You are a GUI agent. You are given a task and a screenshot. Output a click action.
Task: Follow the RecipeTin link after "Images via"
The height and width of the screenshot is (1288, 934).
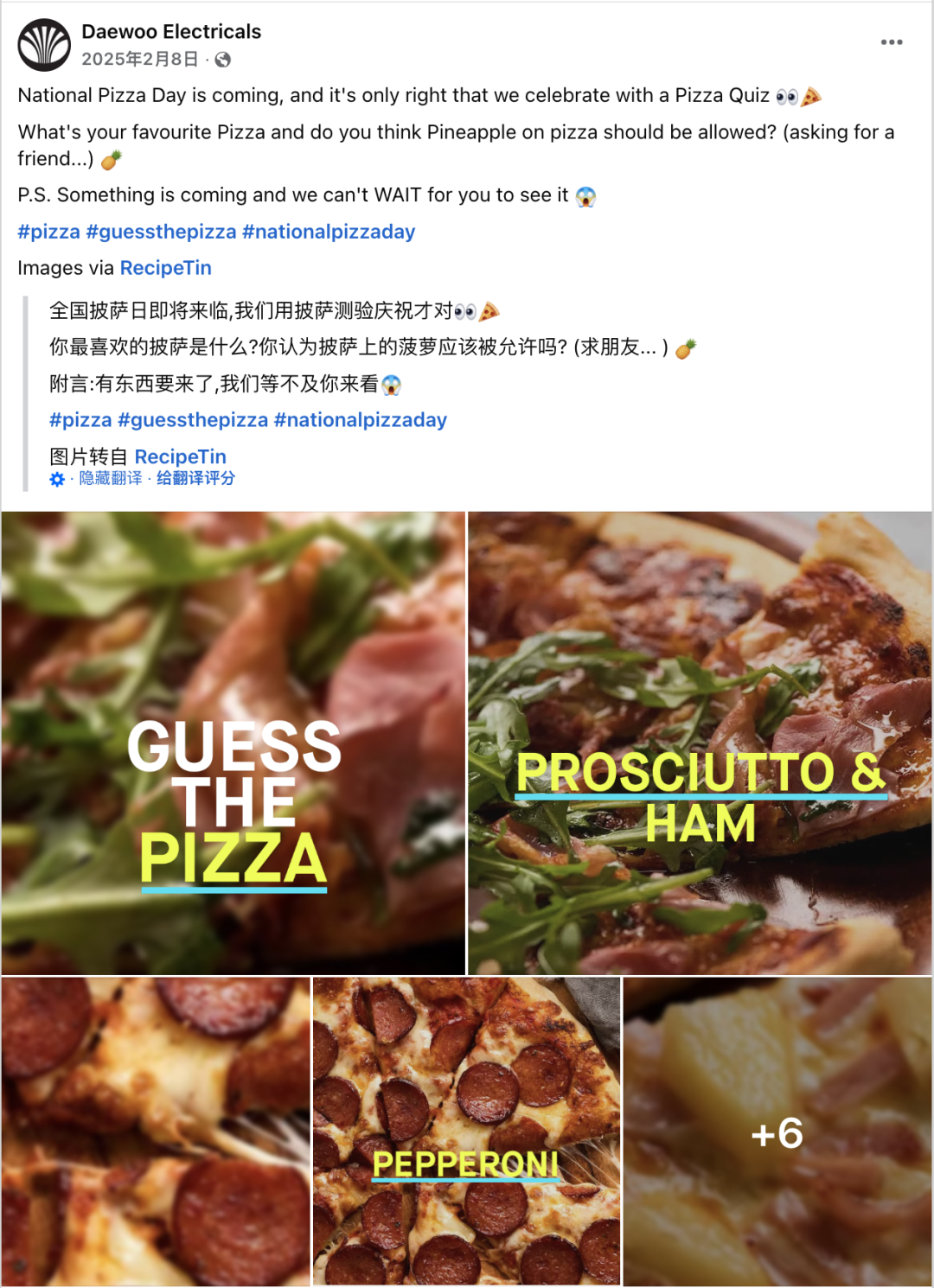165,268
